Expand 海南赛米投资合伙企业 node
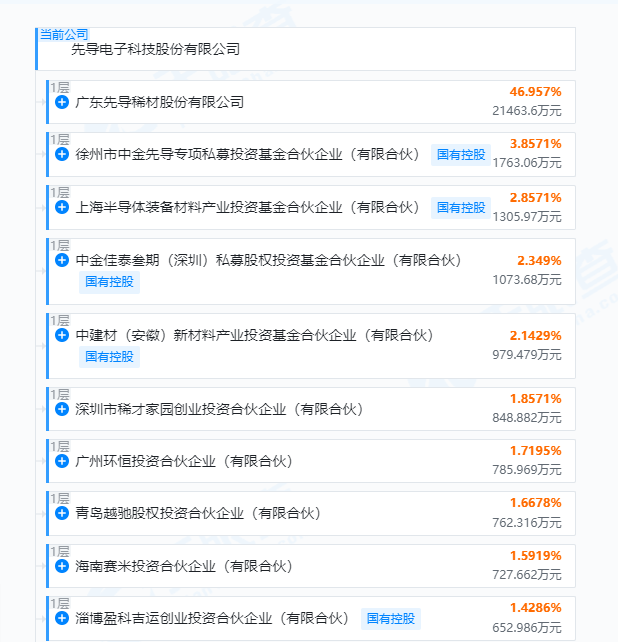Image resolution: width=618 pixels, height=642 pixels. click(62, 566)
